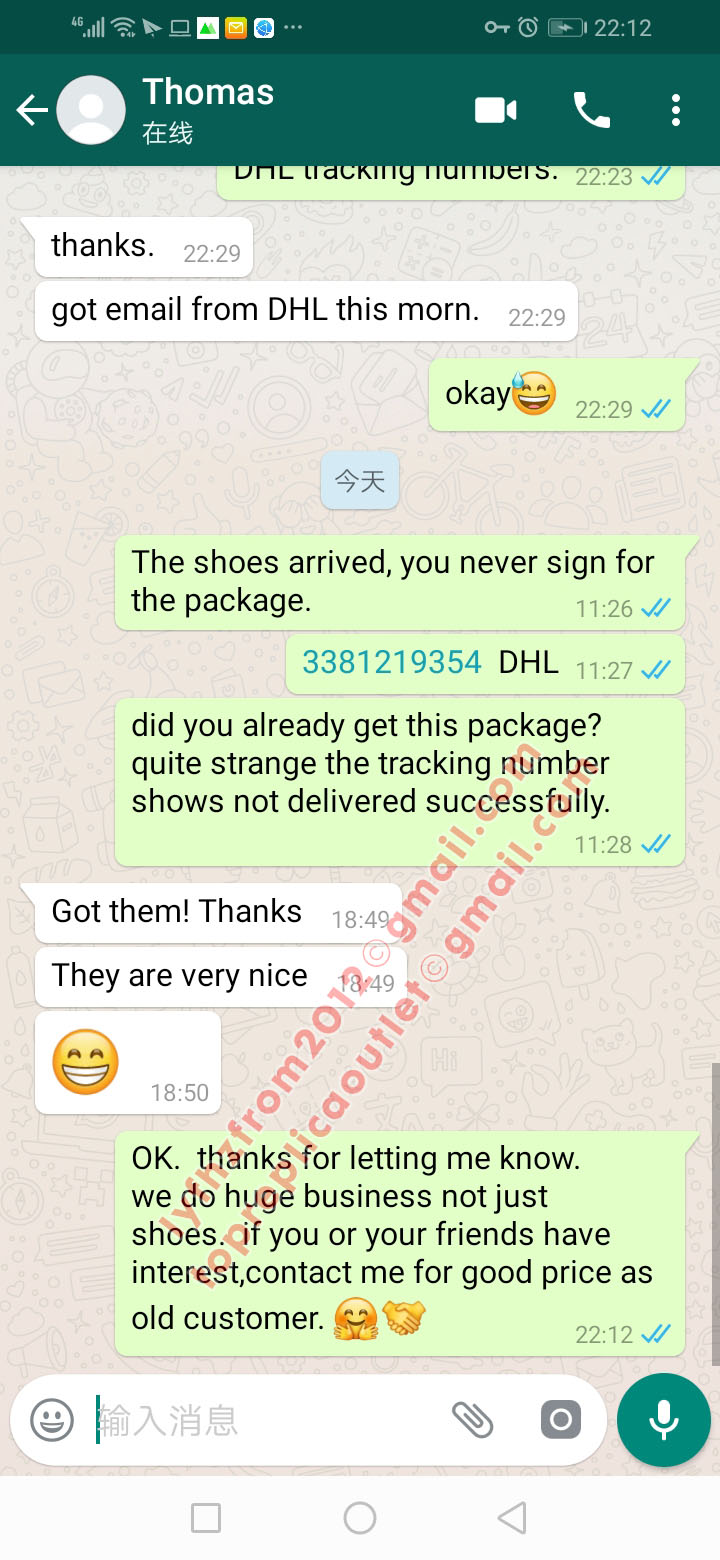
Task: Start a video call with Thomas
Action: pos(496,110)
